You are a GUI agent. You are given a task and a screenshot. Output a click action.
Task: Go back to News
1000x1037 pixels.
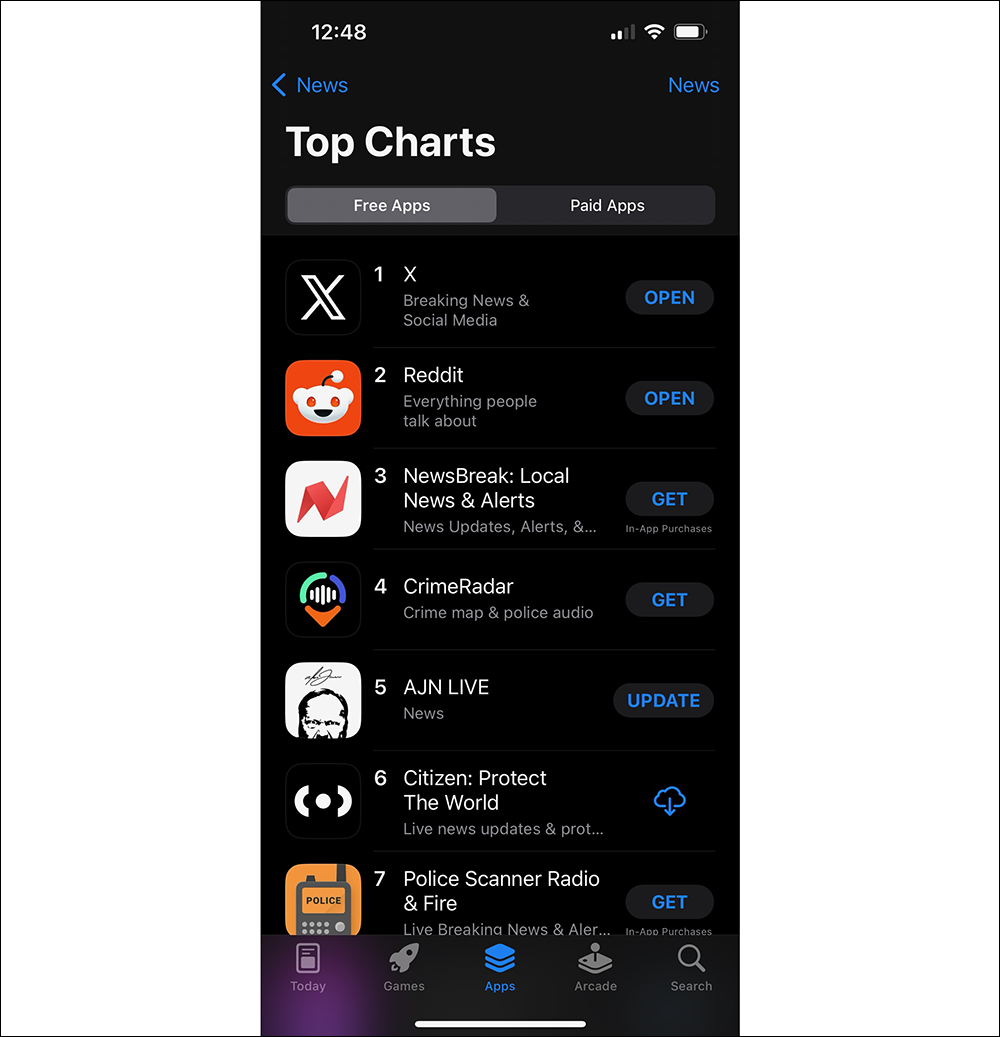point(310,85)
